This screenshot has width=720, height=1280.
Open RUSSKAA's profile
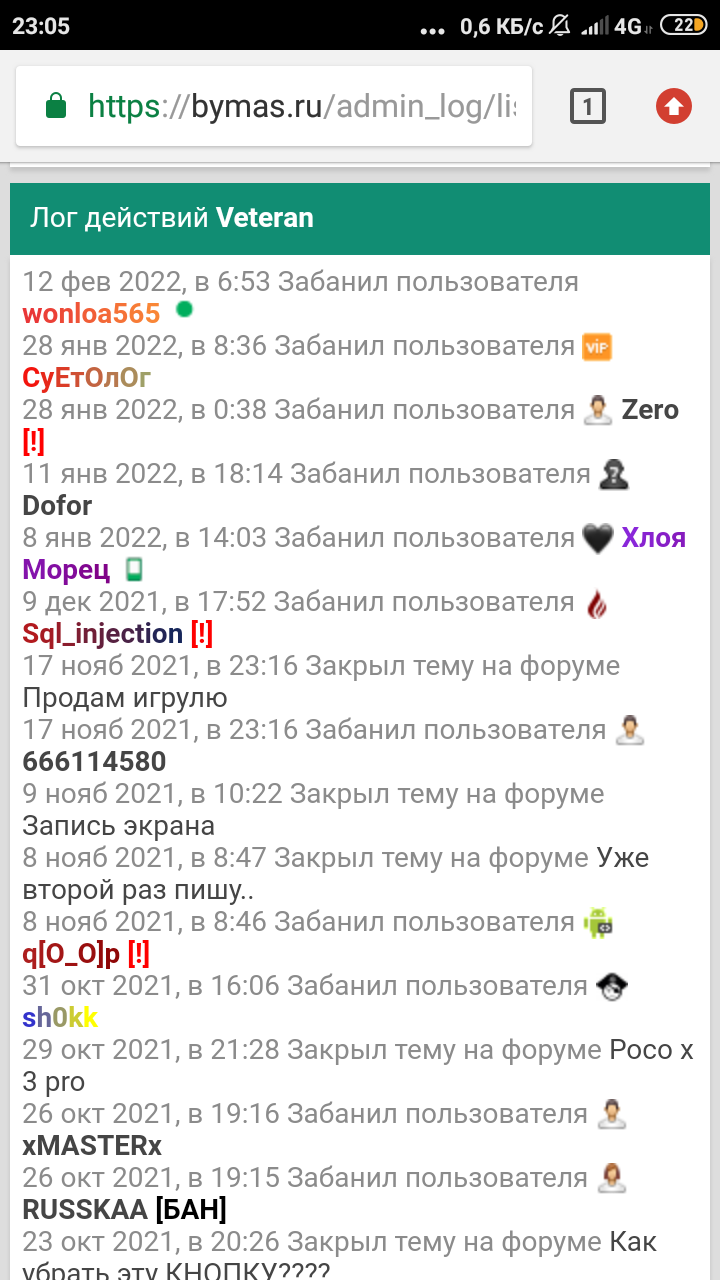click(85, 1210)
